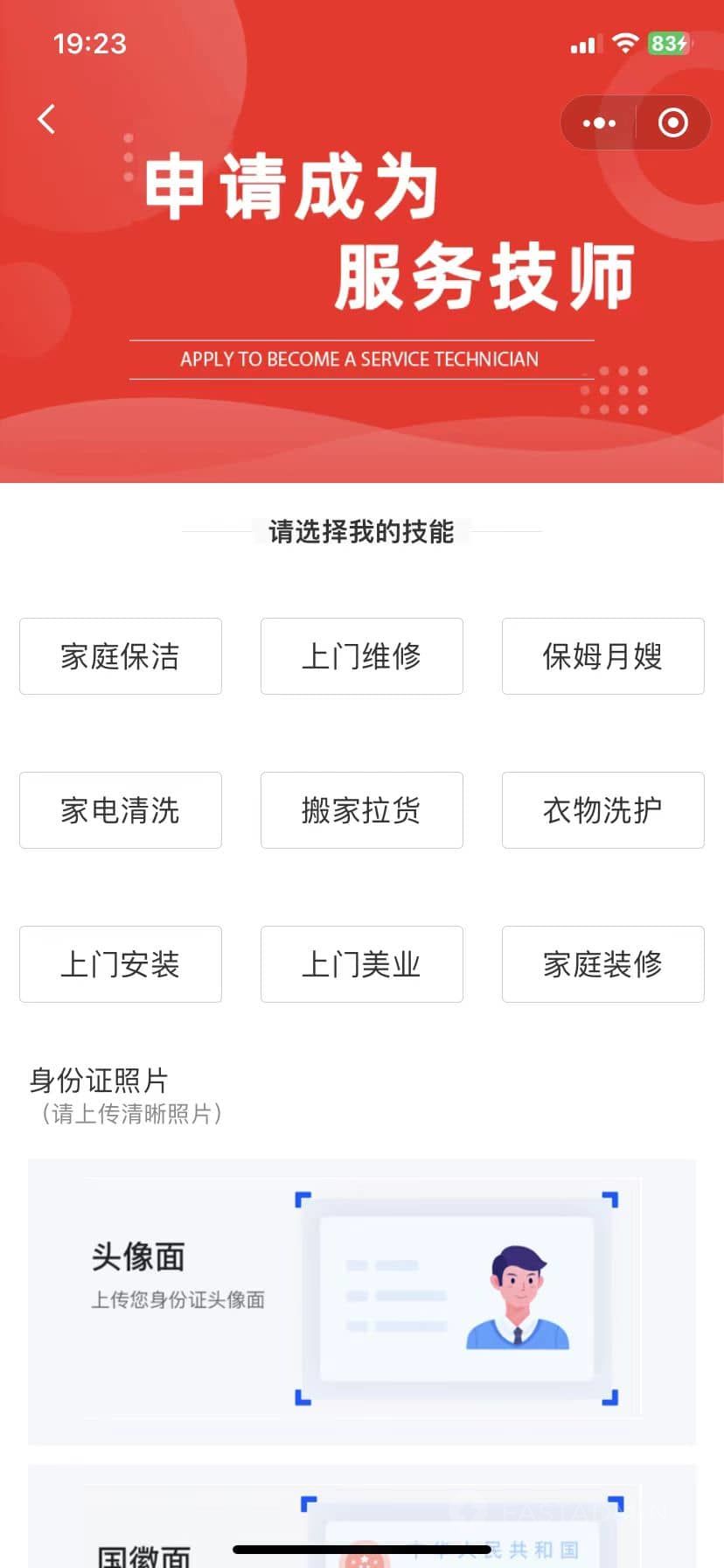
Task: Close the mini program with the circle icon
Action: 672,123
